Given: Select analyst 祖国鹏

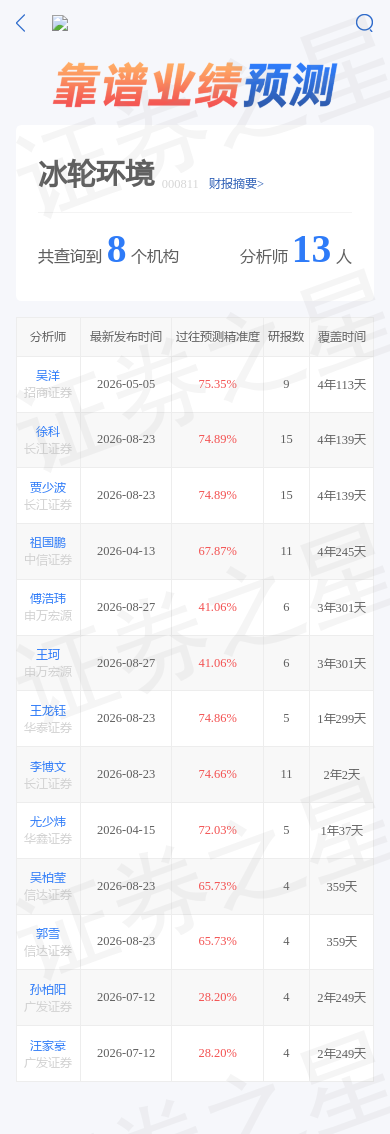Looking at the screenshot, I should tap(48, 542).
